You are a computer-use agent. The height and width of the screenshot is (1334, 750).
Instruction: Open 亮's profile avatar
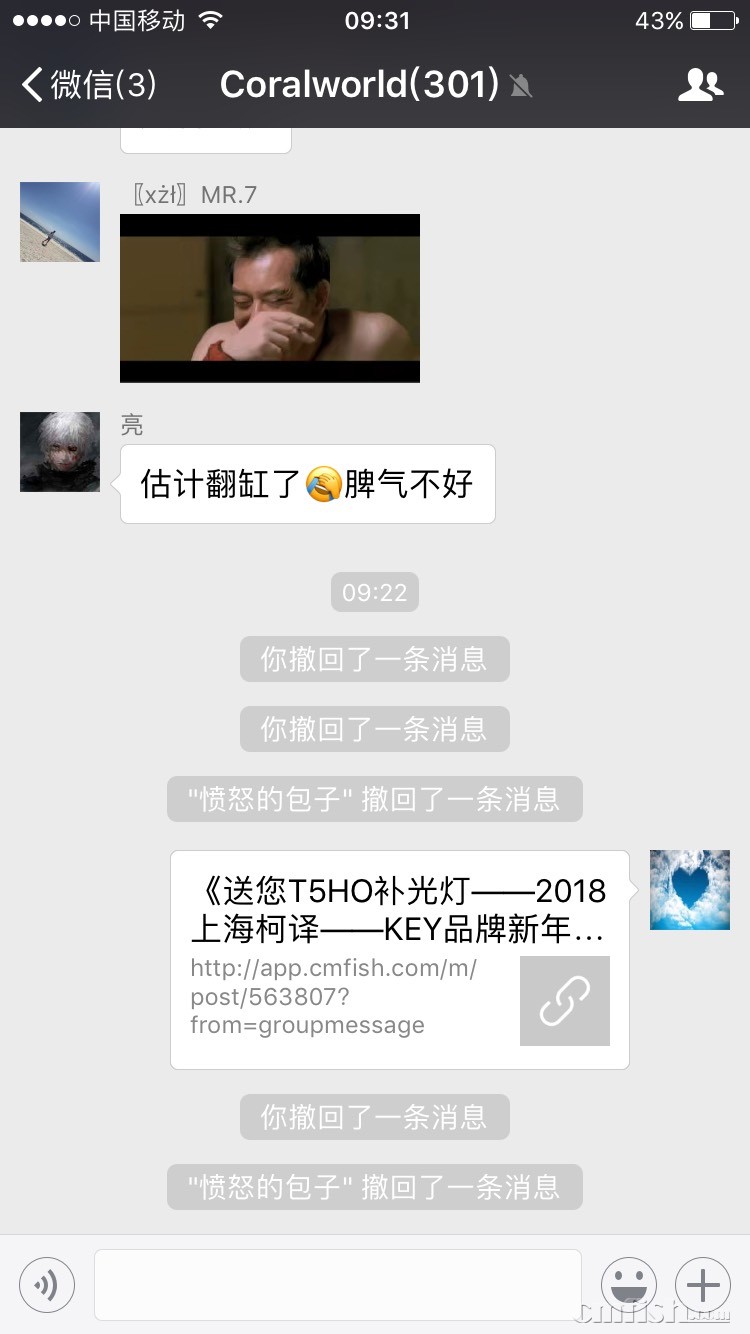(60, 452)
